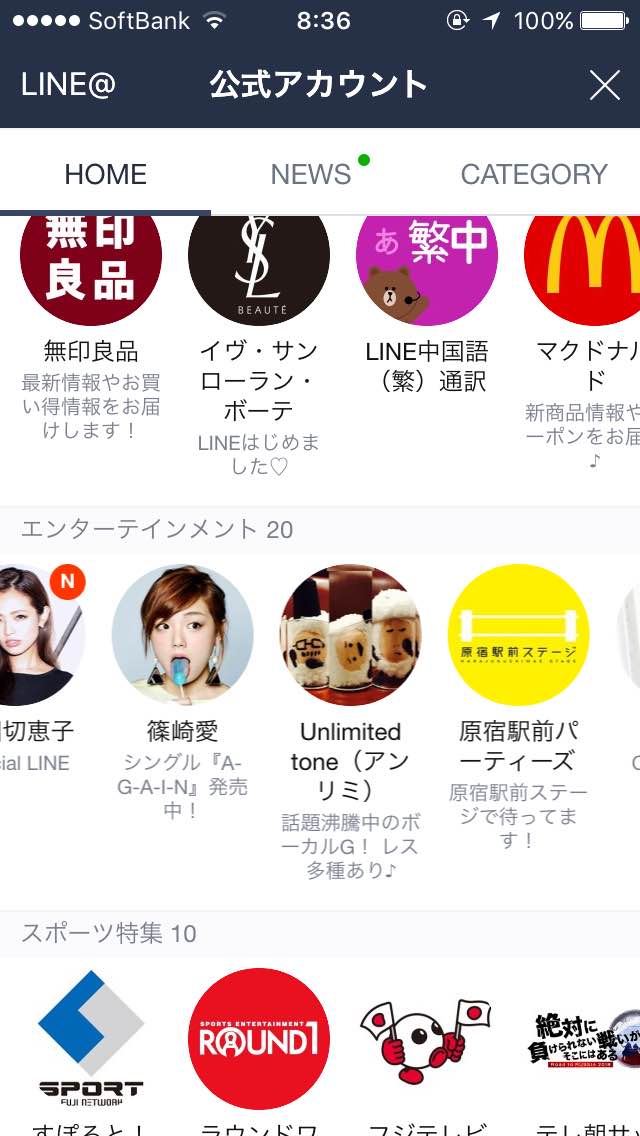Image resolution: width=640 pixels, height=1136 pixels.
Task: Close the 公式アカウント screen
Action: (x=604, y=85)
